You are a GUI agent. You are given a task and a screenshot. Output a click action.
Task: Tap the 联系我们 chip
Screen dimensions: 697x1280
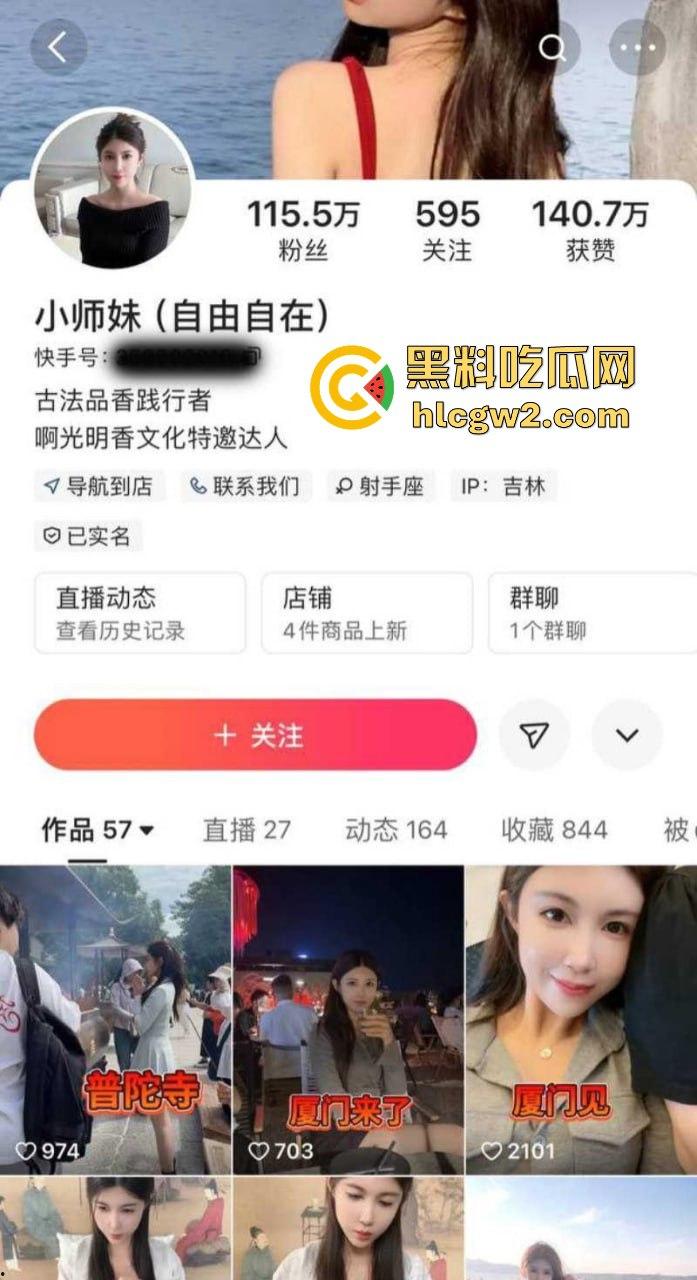click(x=245, y=487)
